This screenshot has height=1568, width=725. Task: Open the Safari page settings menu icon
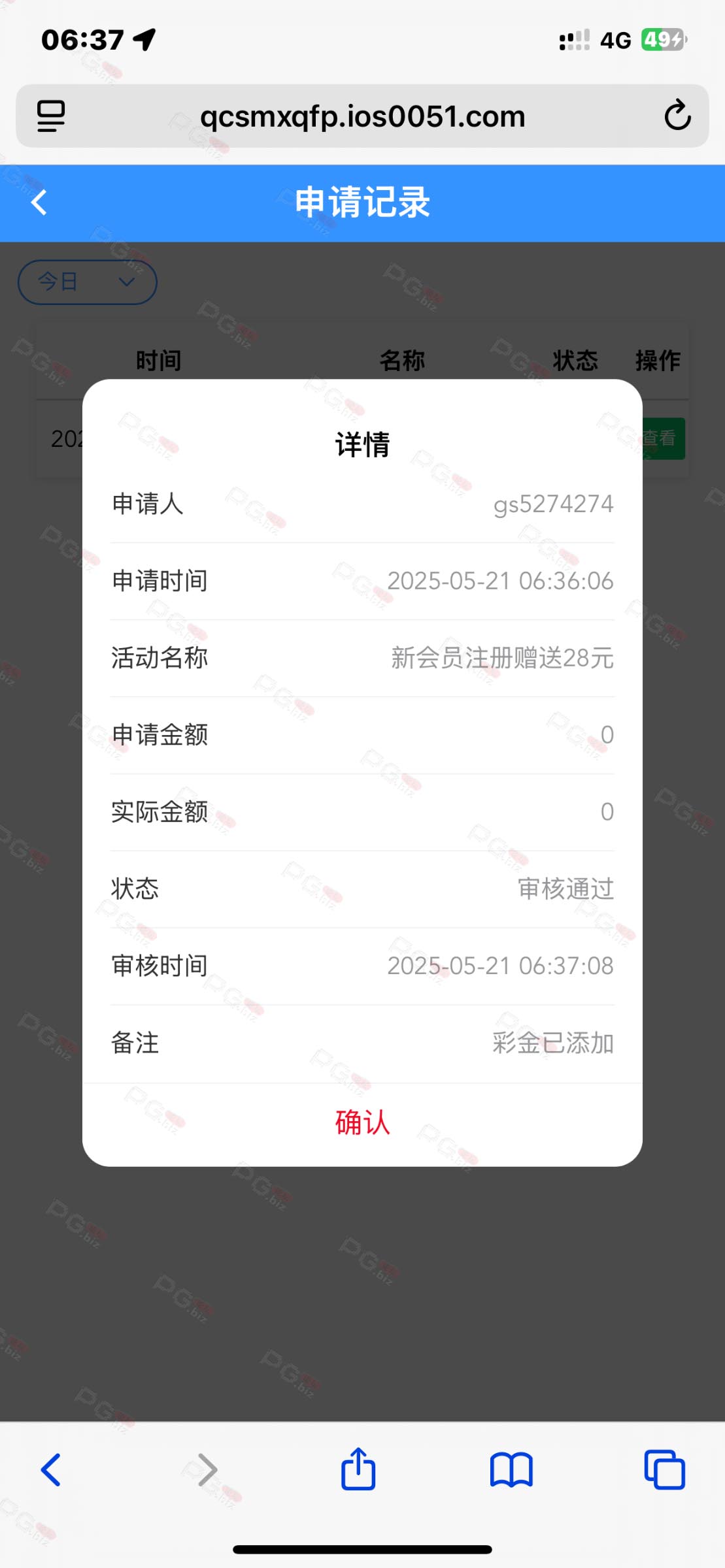coord(51,116)
